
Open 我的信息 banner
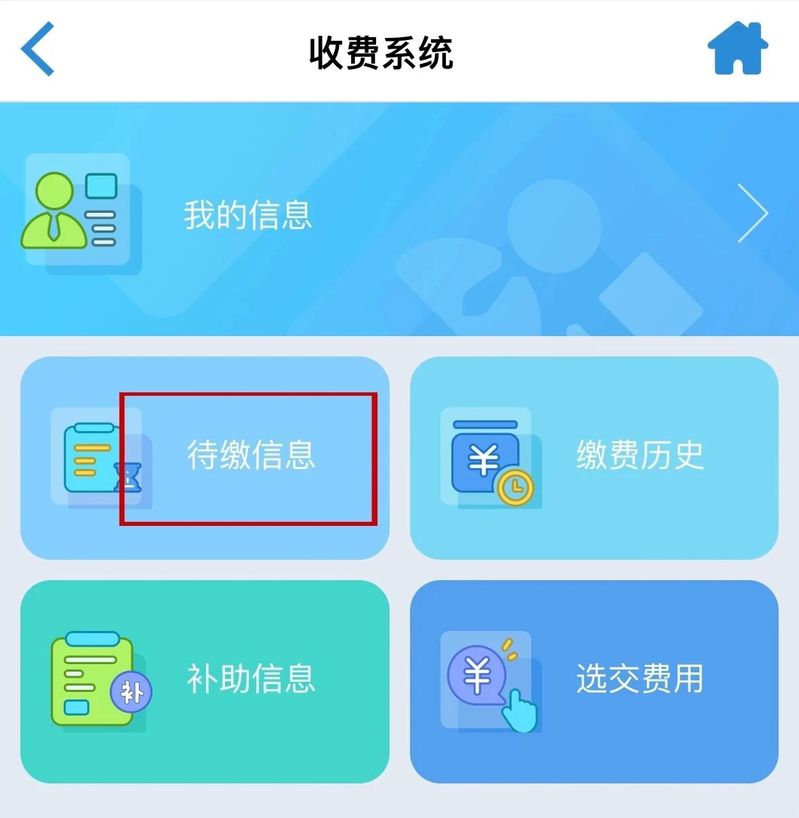[399, 215]
